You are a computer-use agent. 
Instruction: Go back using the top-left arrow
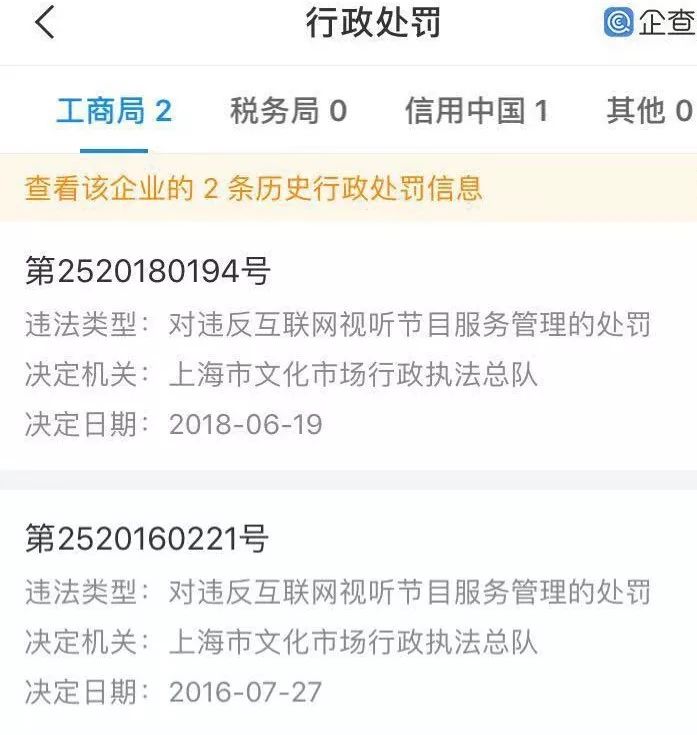tap(44, 23)
